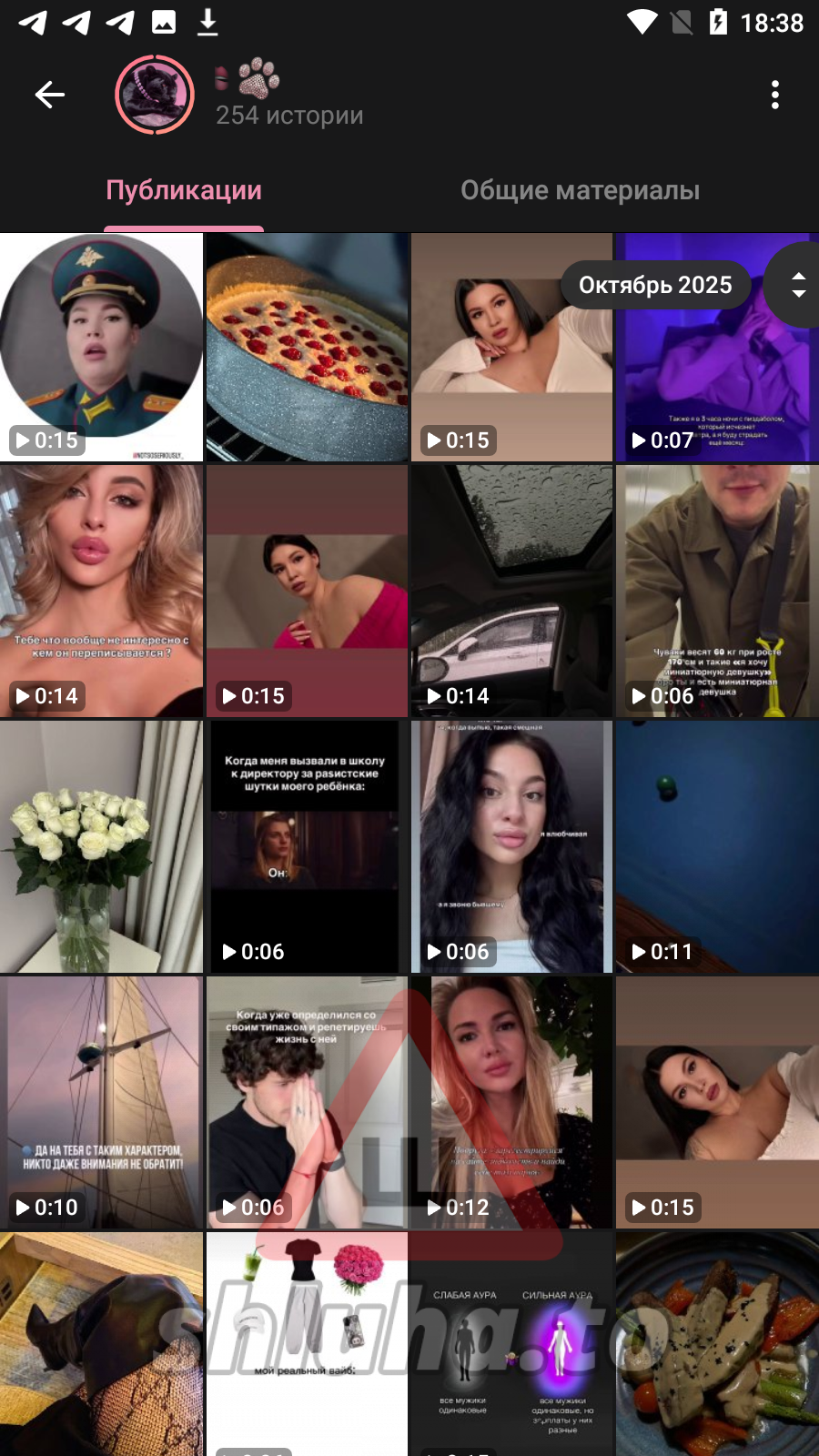Play the rainy sunroof car video

point(511,591)
